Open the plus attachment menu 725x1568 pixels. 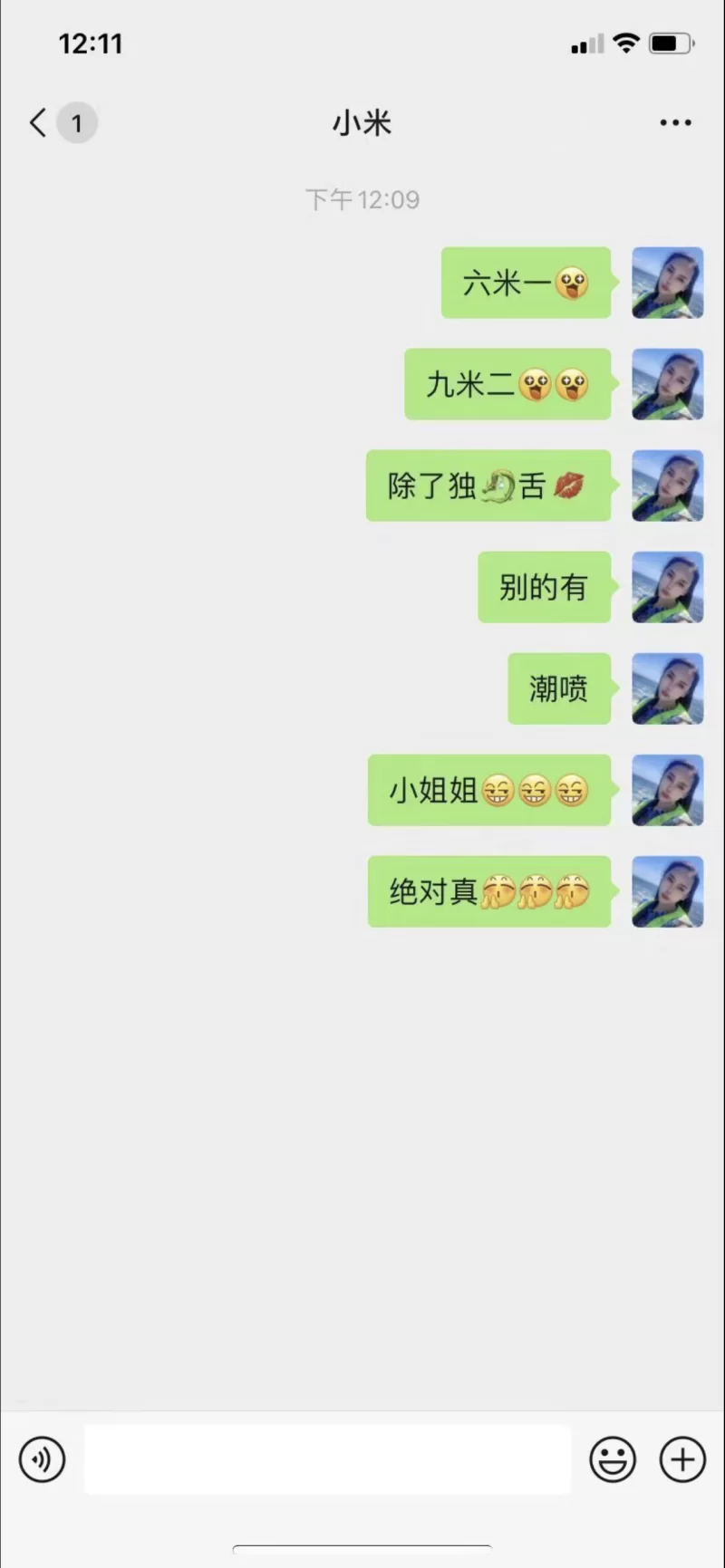682,1459
